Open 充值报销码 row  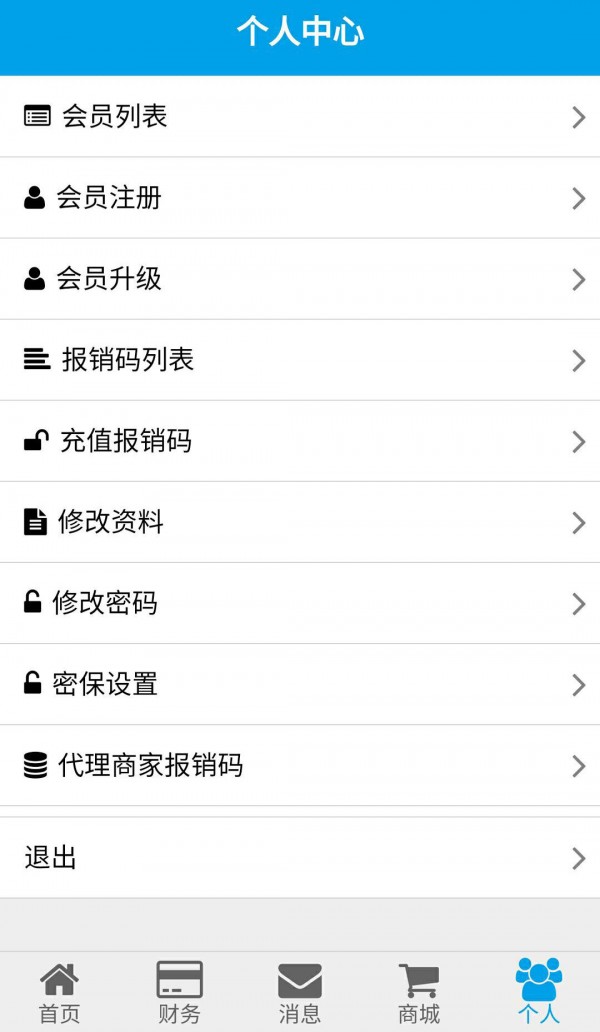(x=300, y=441)
